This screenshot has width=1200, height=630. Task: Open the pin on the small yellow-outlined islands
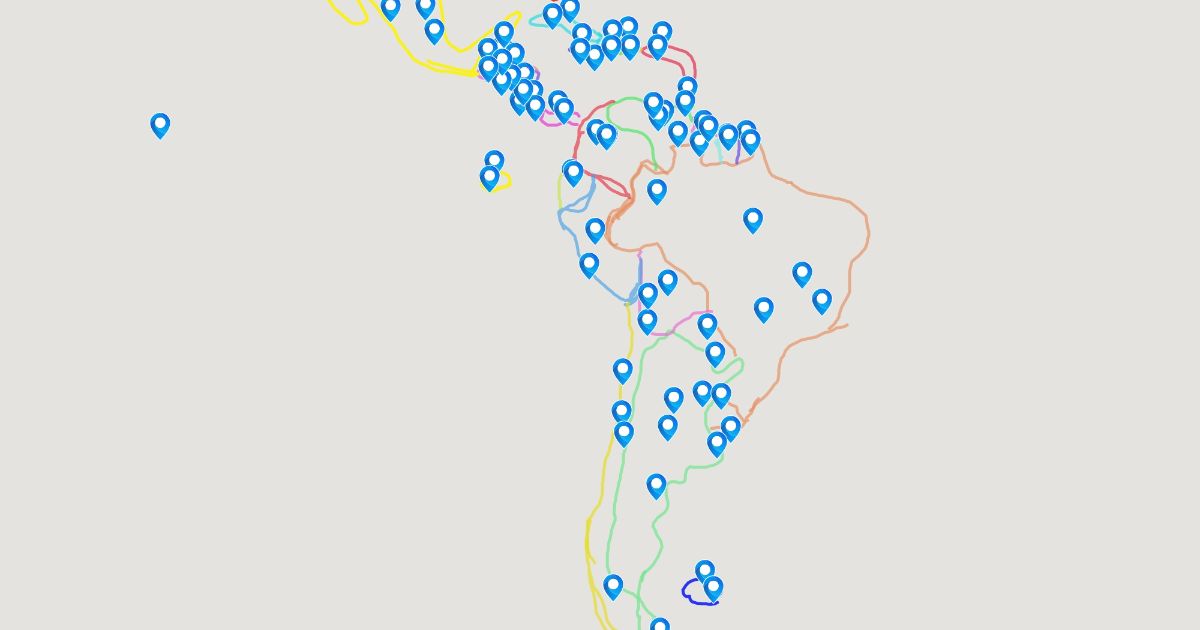[489, 178]
